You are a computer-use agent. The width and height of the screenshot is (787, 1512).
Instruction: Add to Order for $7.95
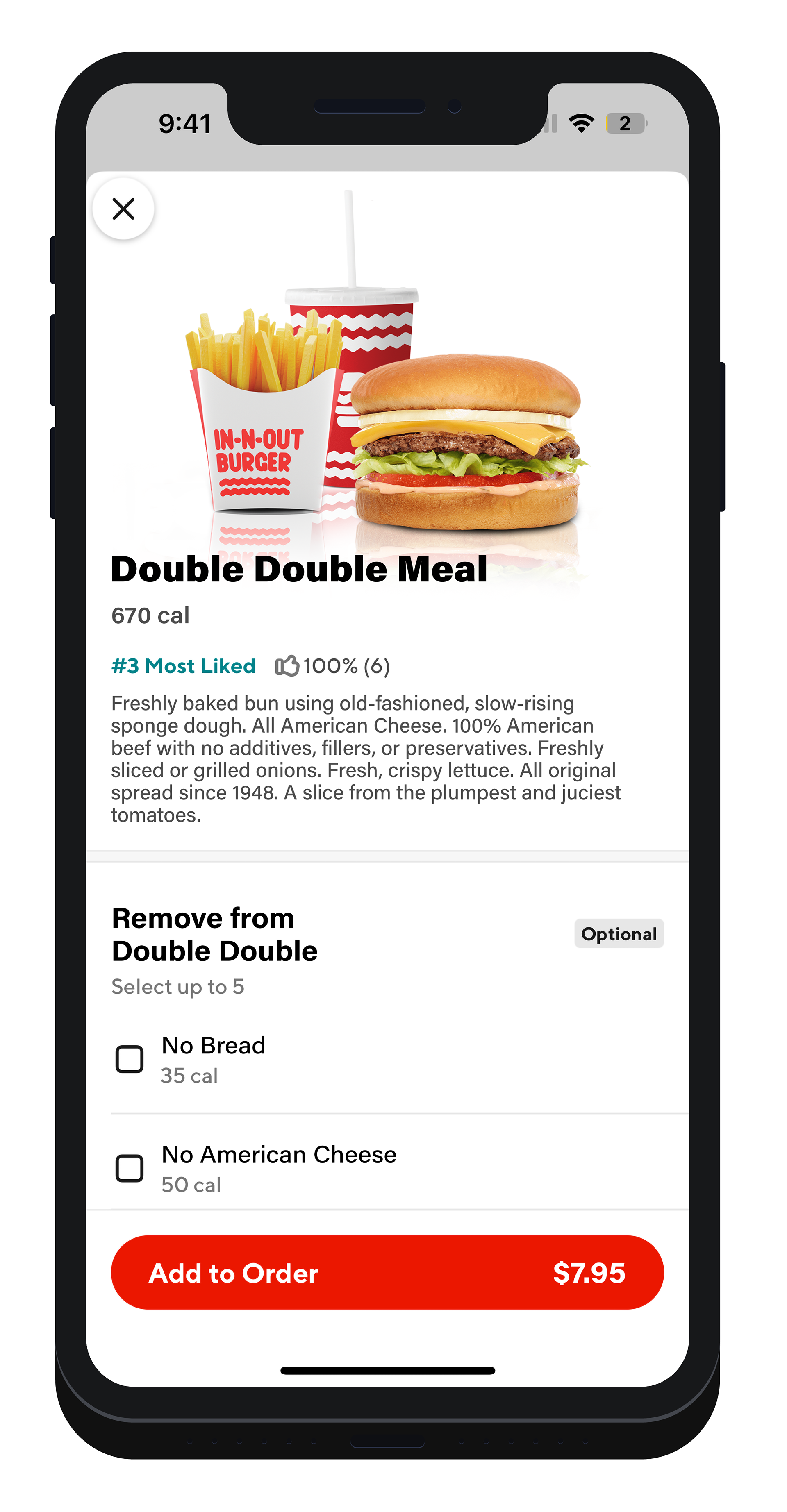(x=387, y=1273)
